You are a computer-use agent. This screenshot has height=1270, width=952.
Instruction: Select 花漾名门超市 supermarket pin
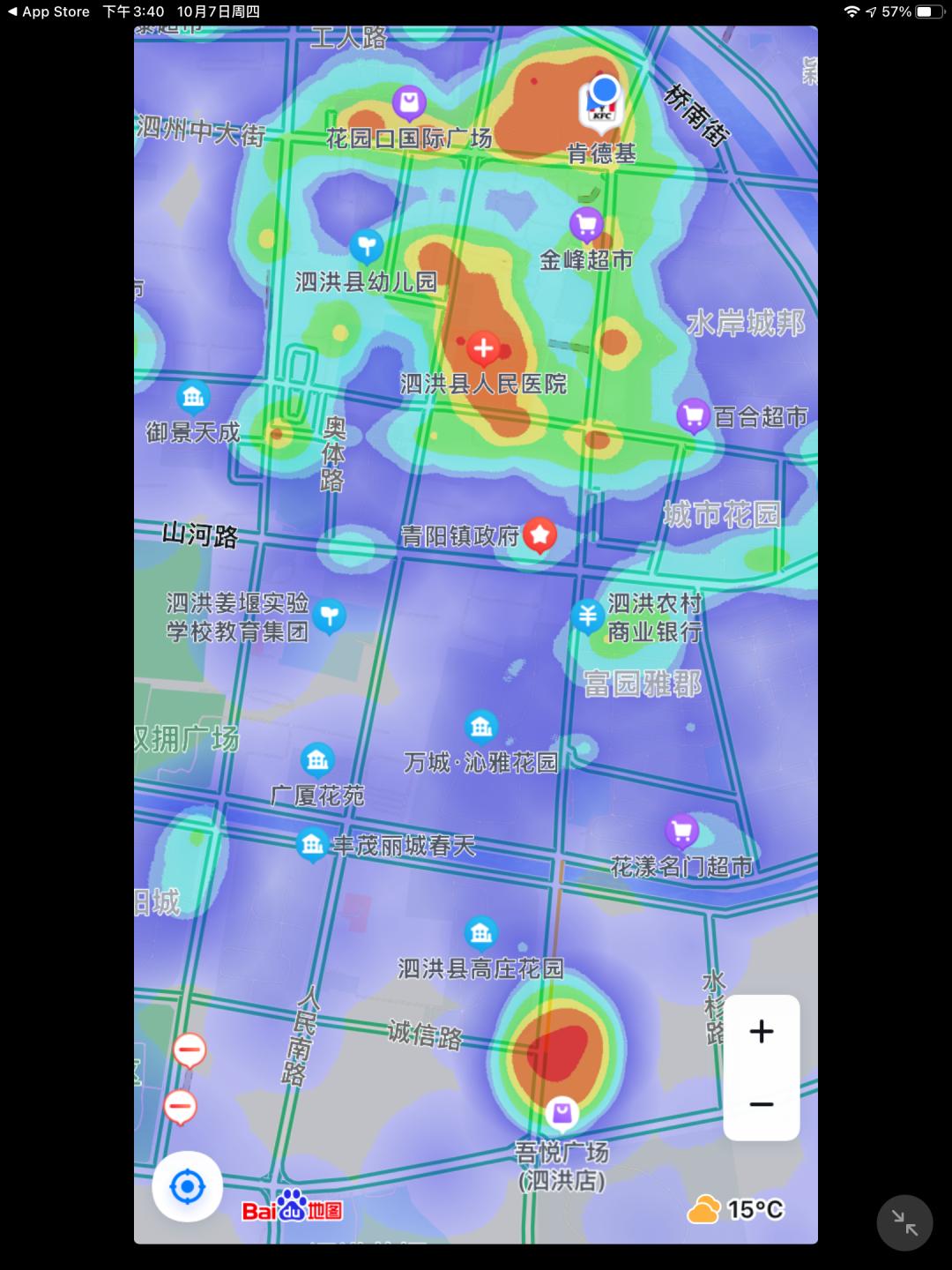(681, 831)
